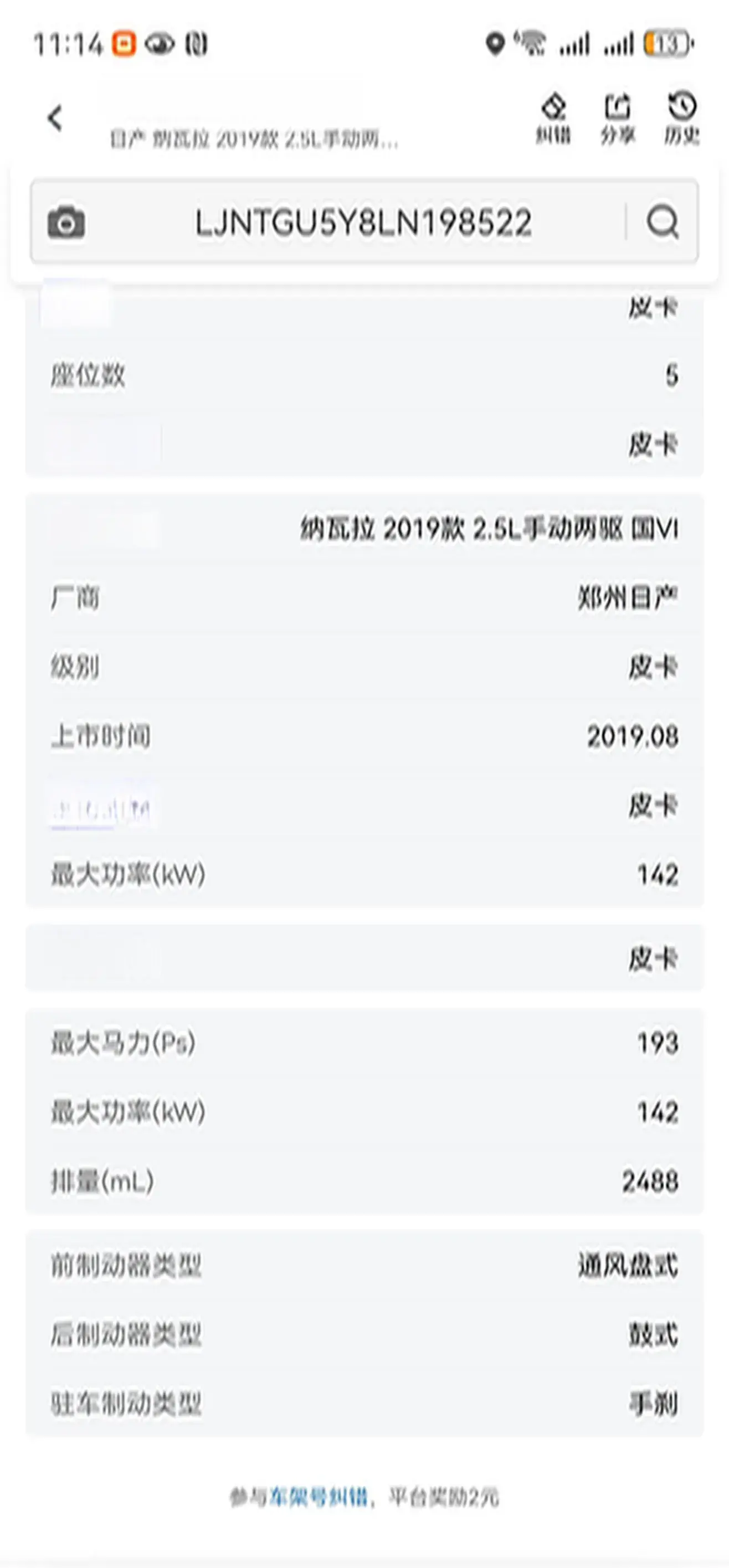Share this vehicle info via 分享

[618, 118]
